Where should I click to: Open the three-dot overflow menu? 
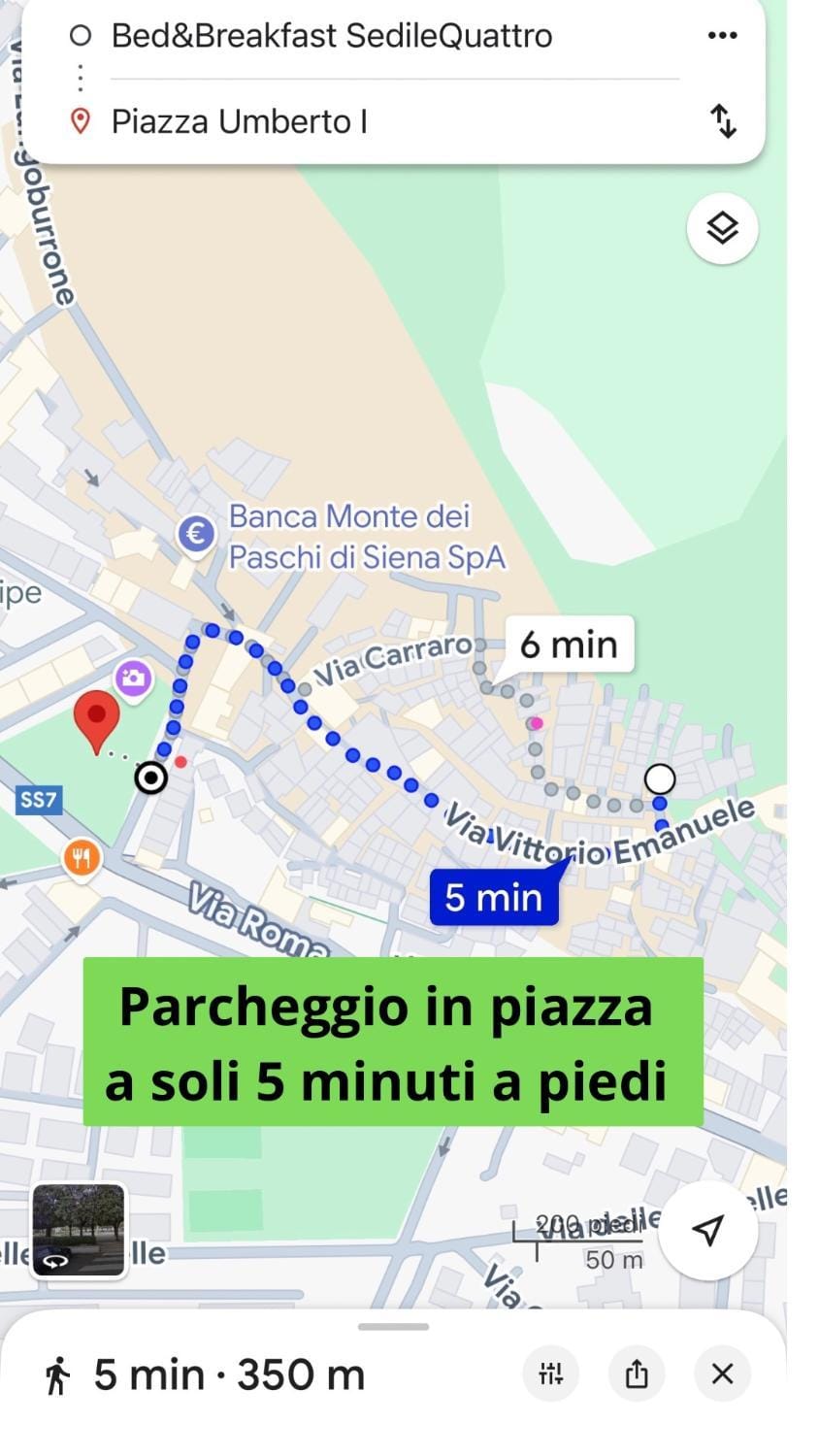pos(722,36)
